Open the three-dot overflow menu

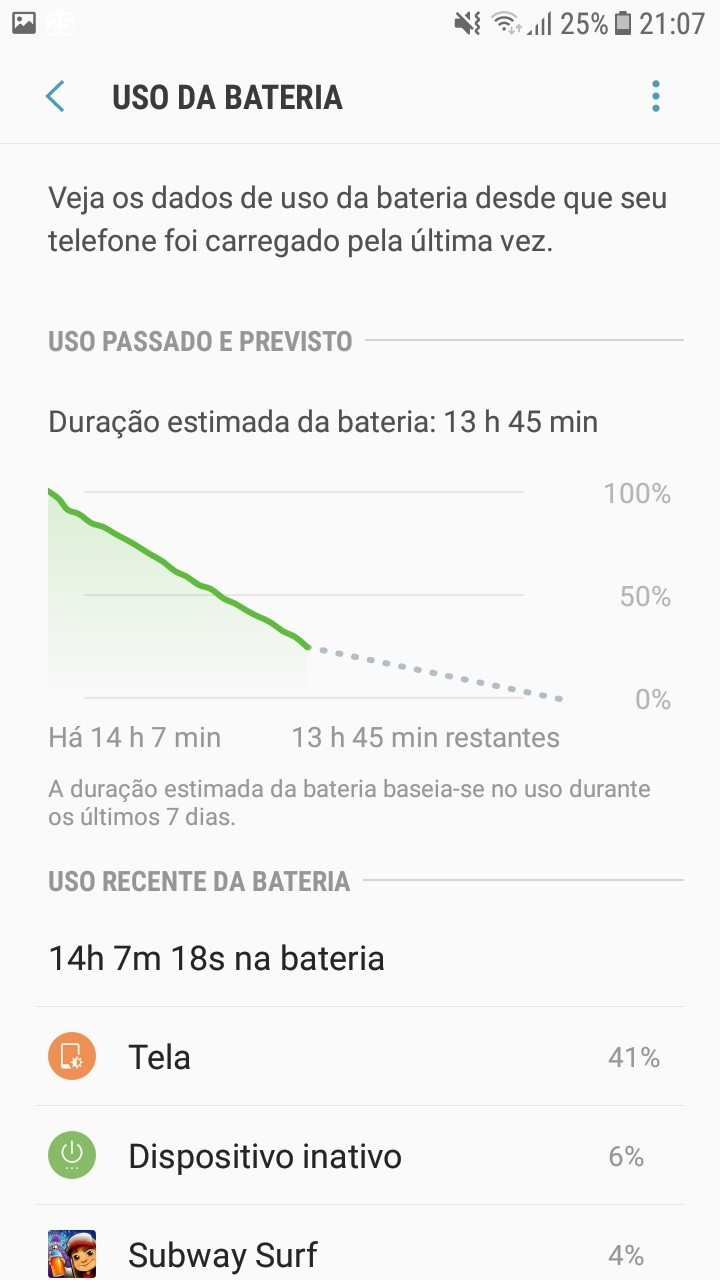click(x=656, y=97)
